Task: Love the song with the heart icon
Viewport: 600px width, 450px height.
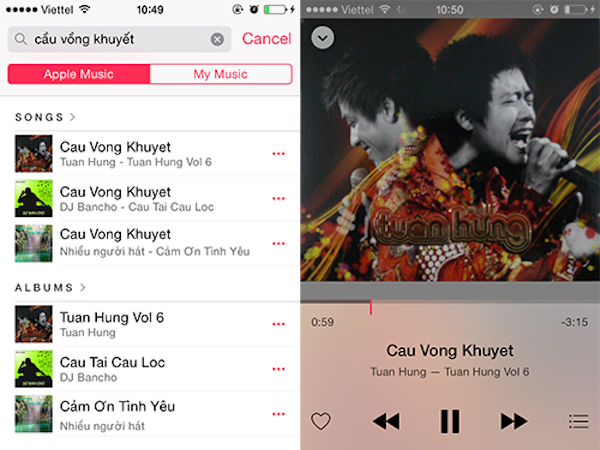Action: click(x=321, y=421)
